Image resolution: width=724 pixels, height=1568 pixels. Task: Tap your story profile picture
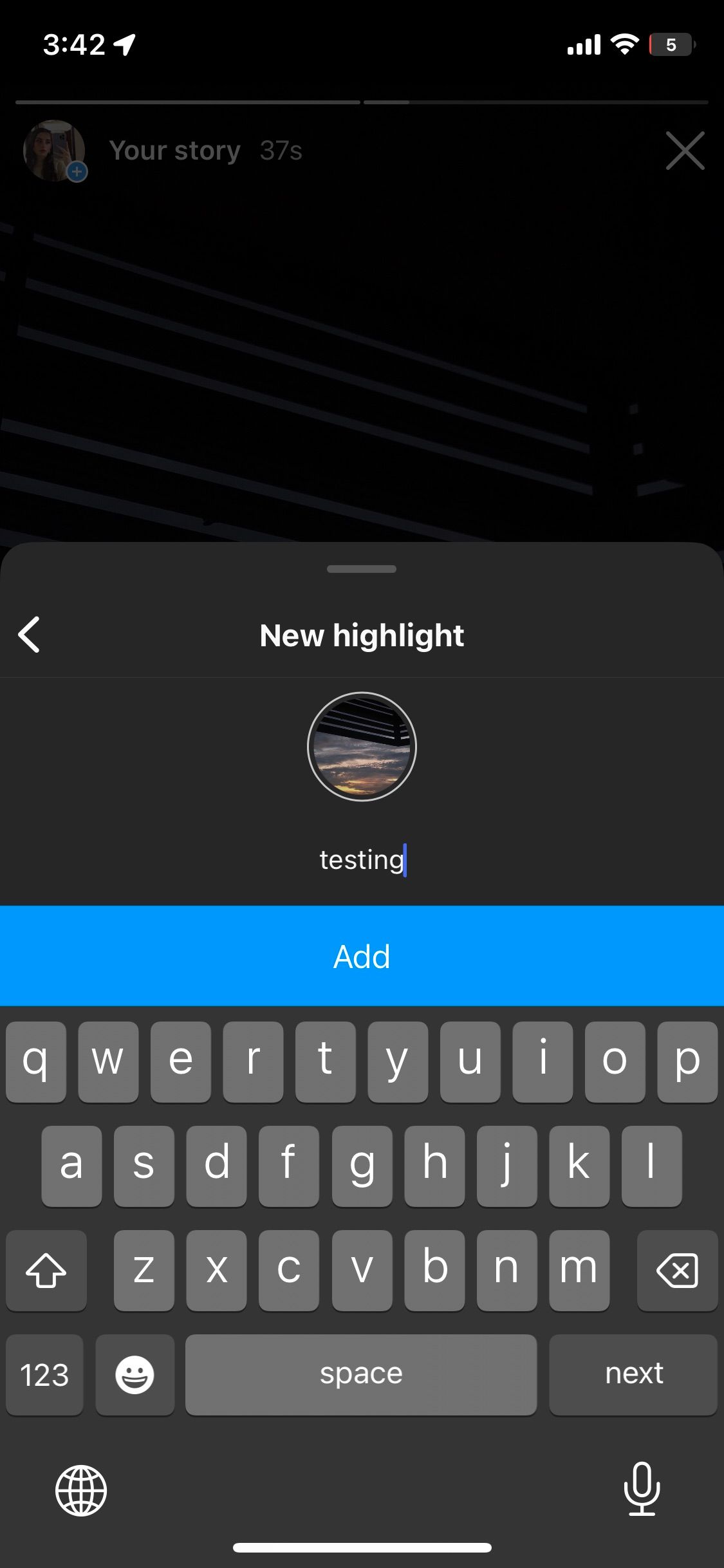coord(53,150)
